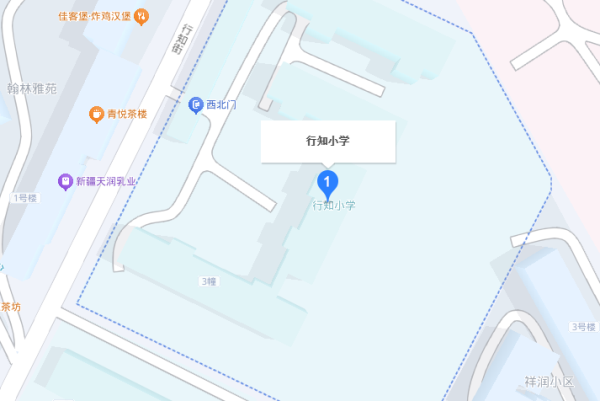Image resolution: width=600 pixels, height=401 pixels.
Task: Open the 佳客堡·炸鸡汉堡 restaurant marker
Action: coord(141,16)
